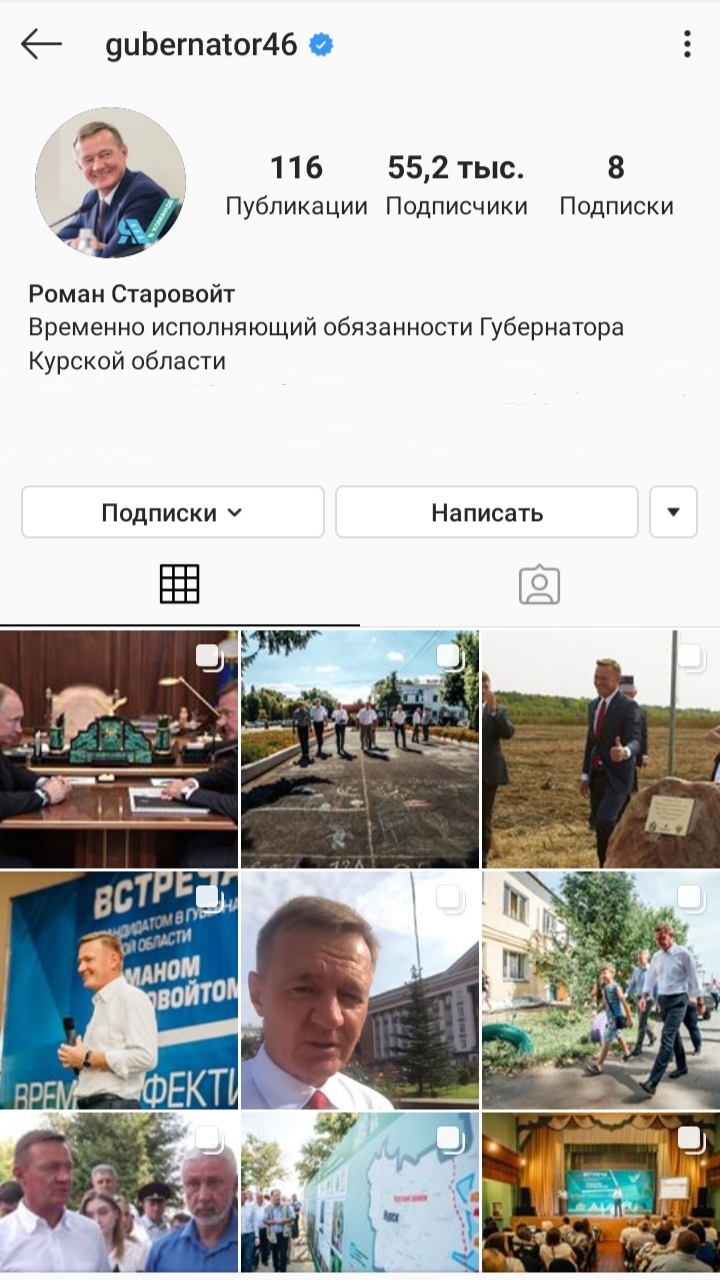This screenshot has width=720, height=1280.
Task: Expand the Подписки following dropdown button
Action: [x=173, y=513]
